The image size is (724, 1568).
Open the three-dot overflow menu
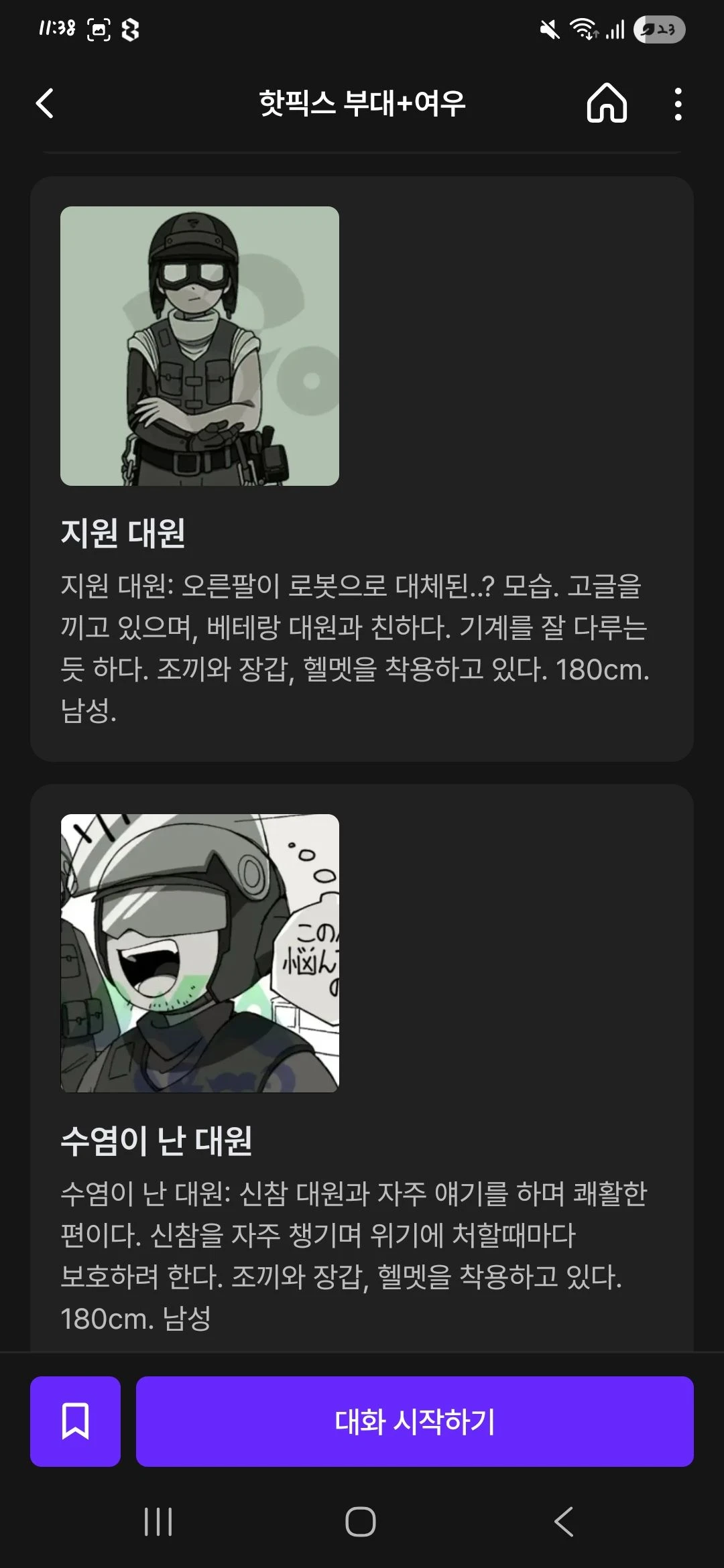tap(678, 104)
